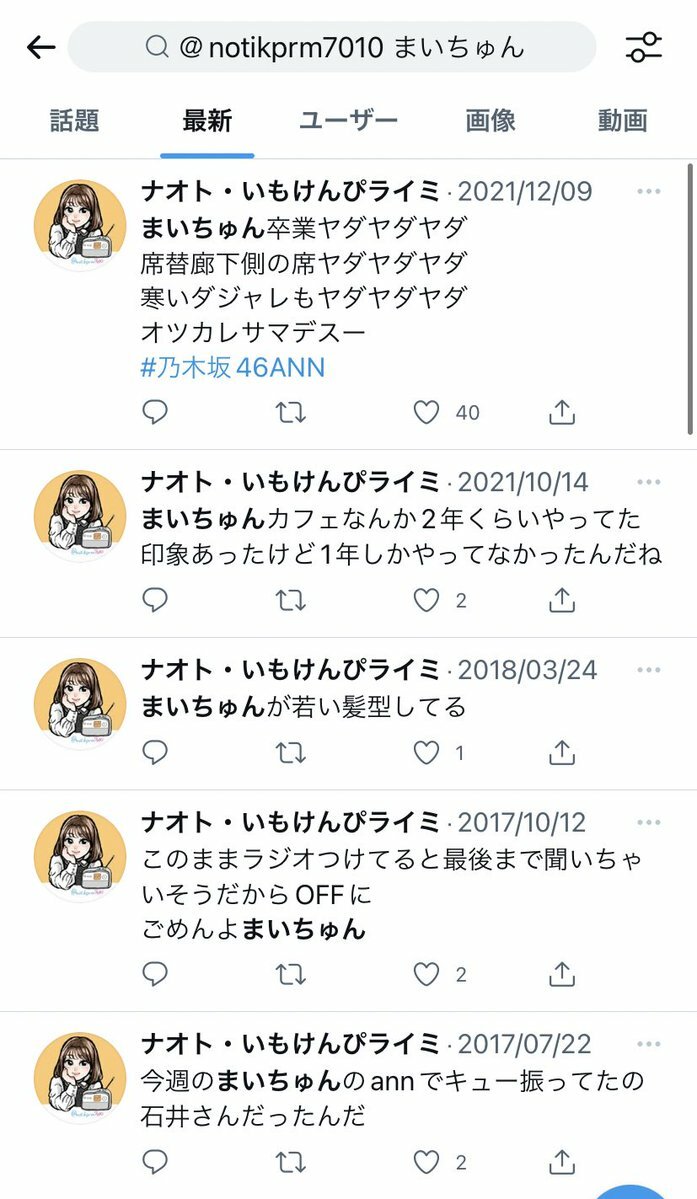Retweet the 2021/12/09 tweet

(290, 412)
